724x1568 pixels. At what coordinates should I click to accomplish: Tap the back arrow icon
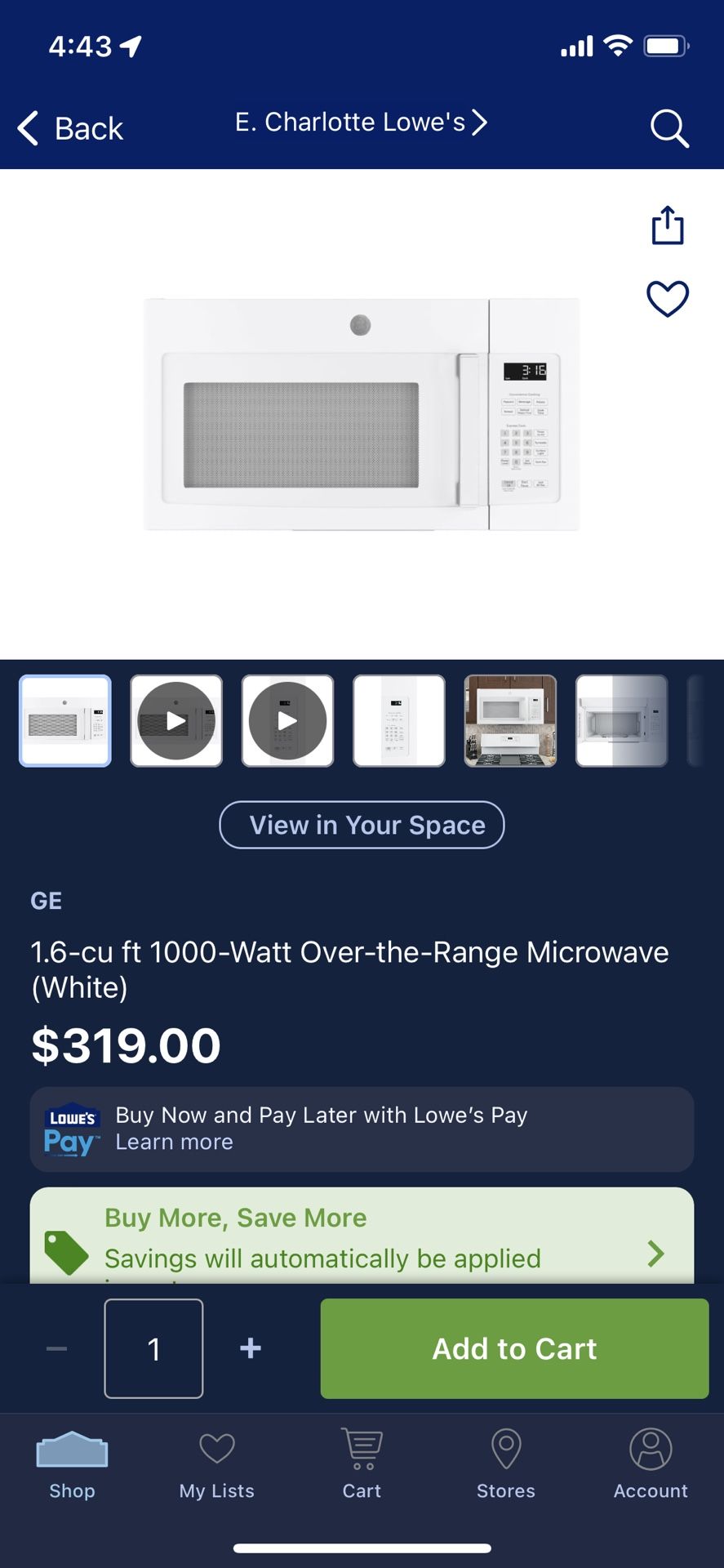[27, 128]
